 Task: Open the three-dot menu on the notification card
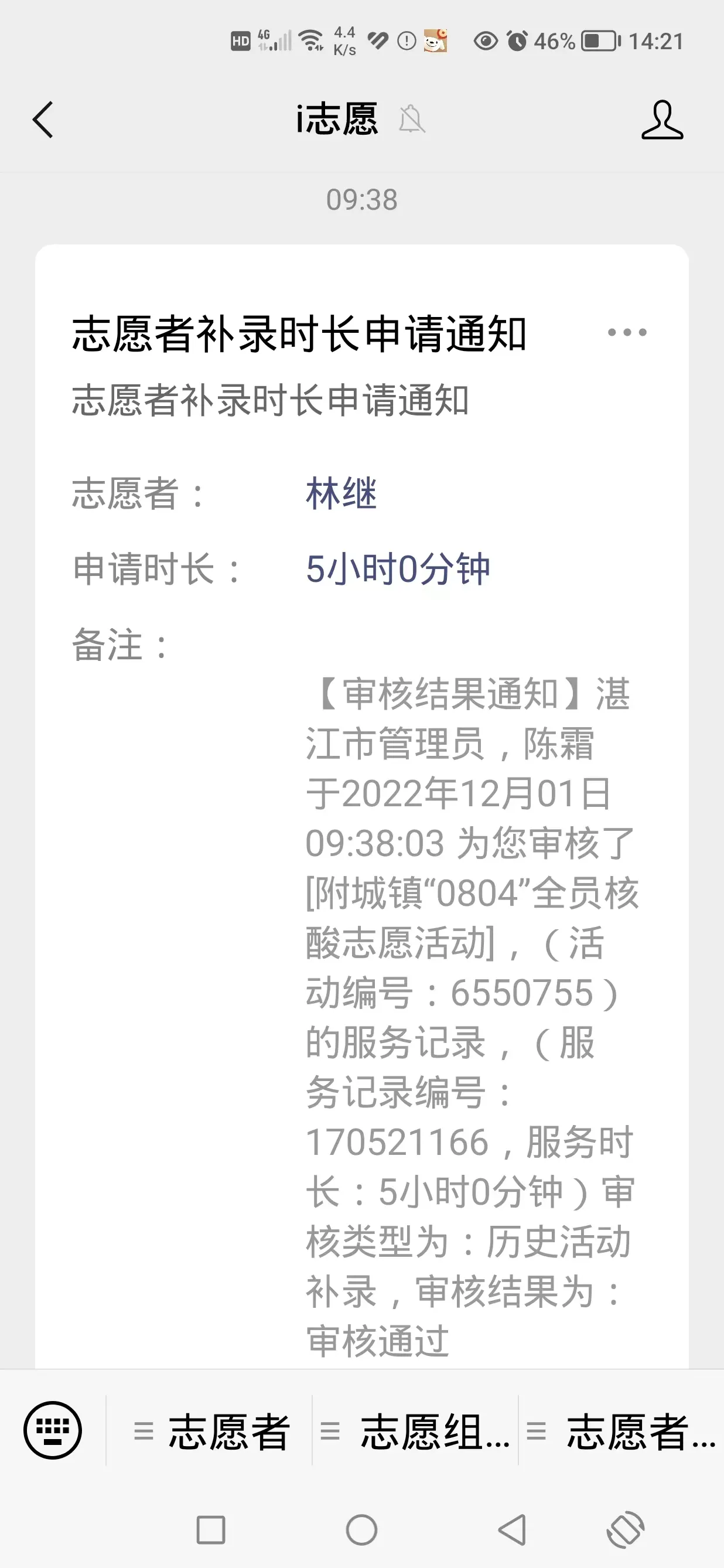pos(627,332)
